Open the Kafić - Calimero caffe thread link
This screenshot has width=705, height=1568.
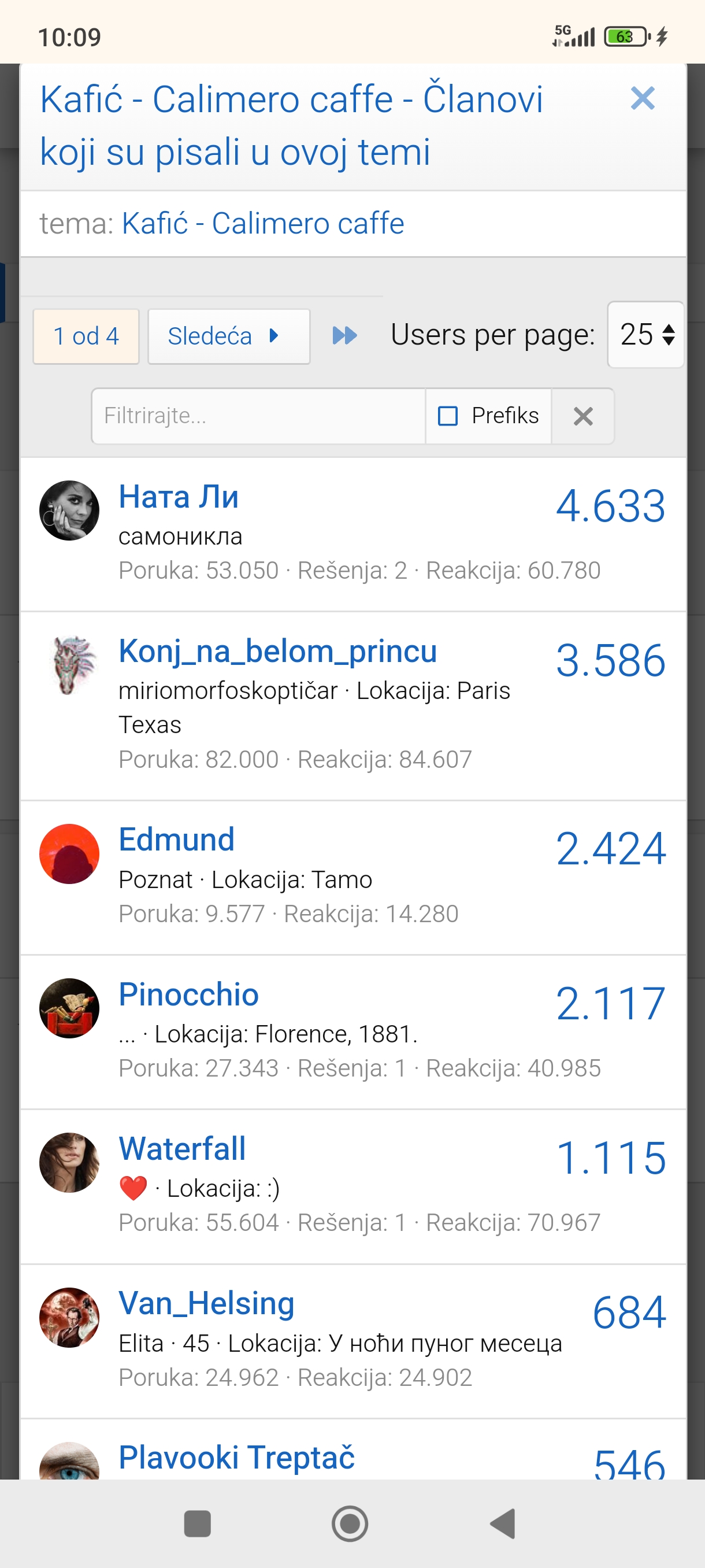[x=263, y=223]
